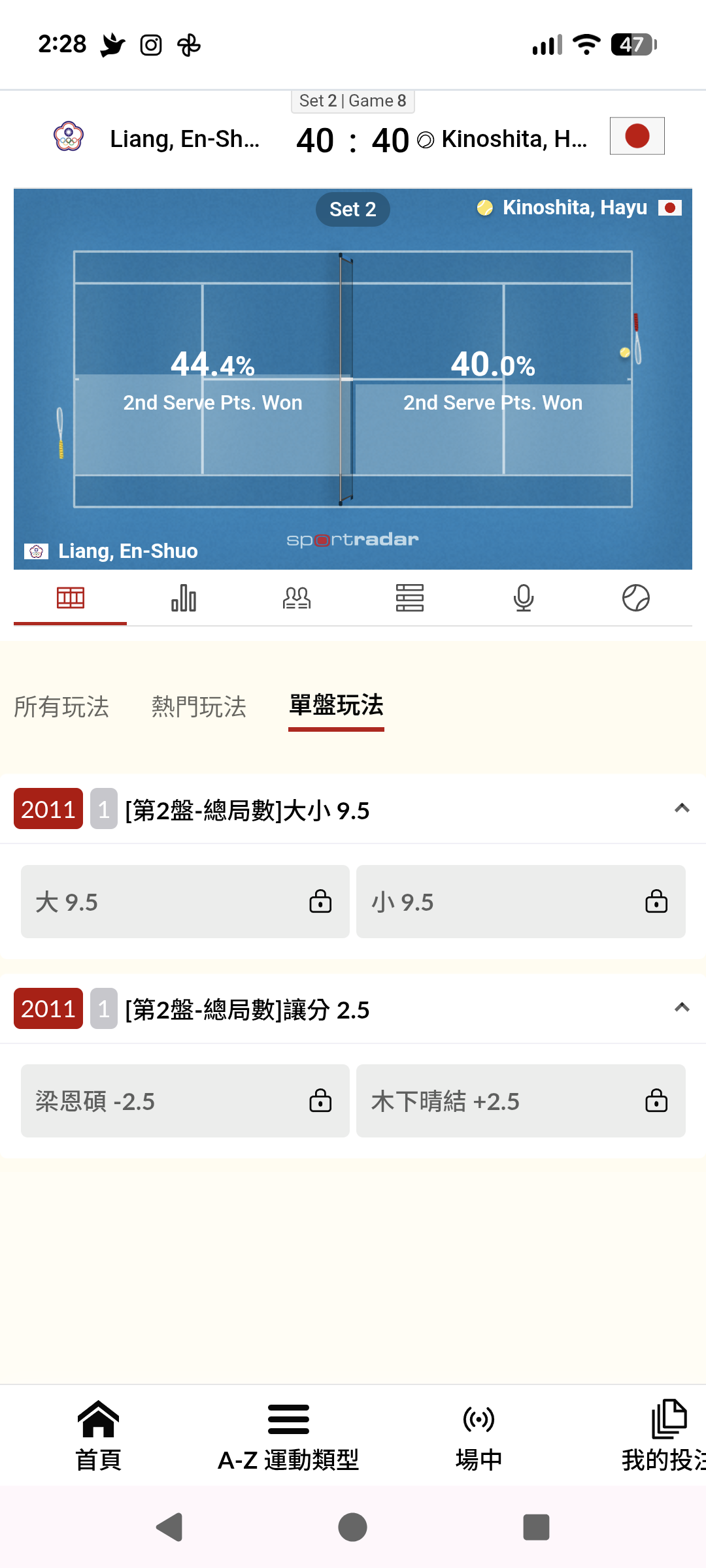Switch to 熱門玩法 tab
This screenshot has height=1568, width=706.
pyautogui.click(x=199, y=707)
